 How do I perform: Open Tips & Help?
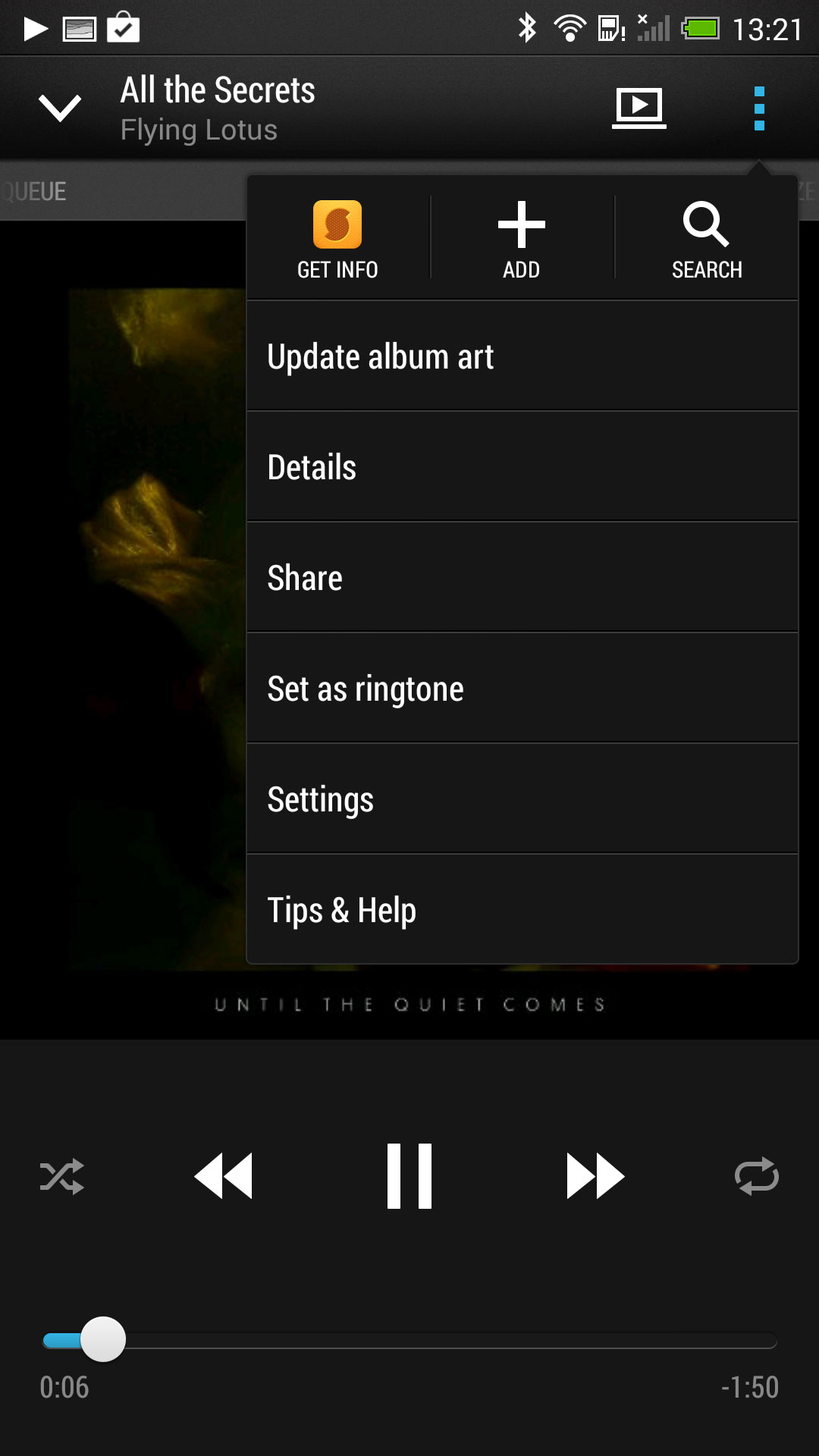click(522, 909)
